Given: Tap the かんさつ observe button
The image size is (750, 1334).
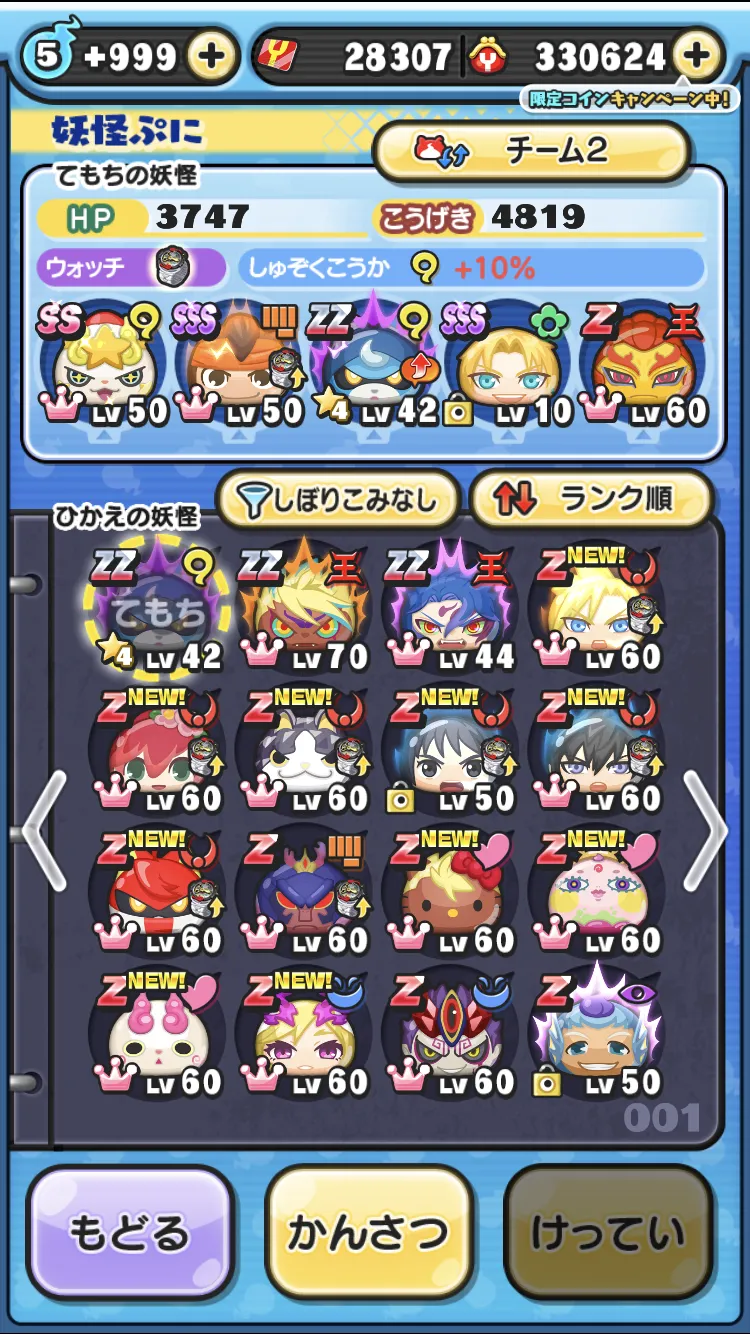Looking at the screenshot, I should [368, 1232].
